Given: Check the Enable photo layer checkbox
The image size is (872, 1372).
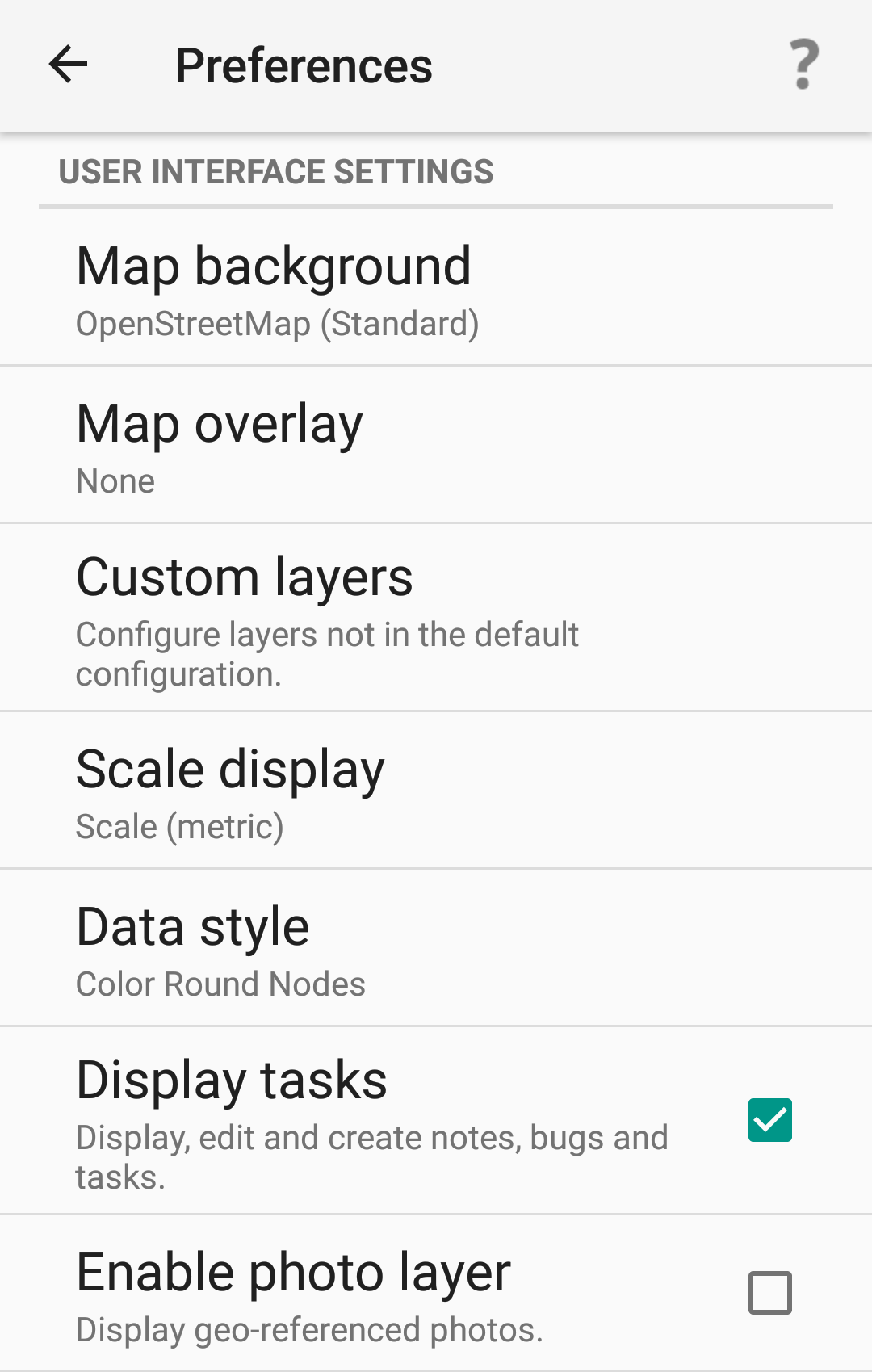Looking at the screenshot, I should tap(769, 1293).
